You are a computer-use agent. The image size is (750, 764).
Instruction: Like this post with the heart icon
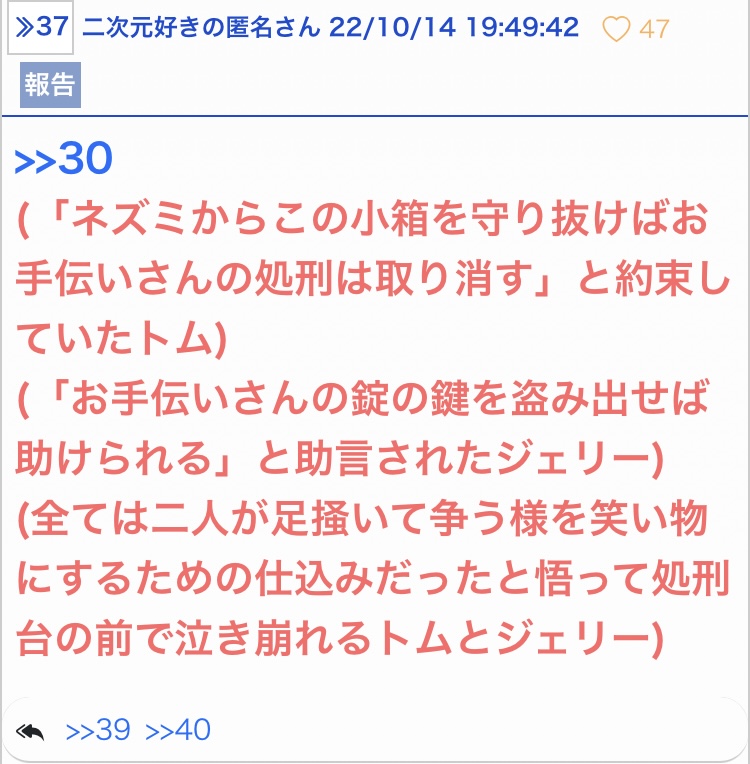click(x=616, y=29)
